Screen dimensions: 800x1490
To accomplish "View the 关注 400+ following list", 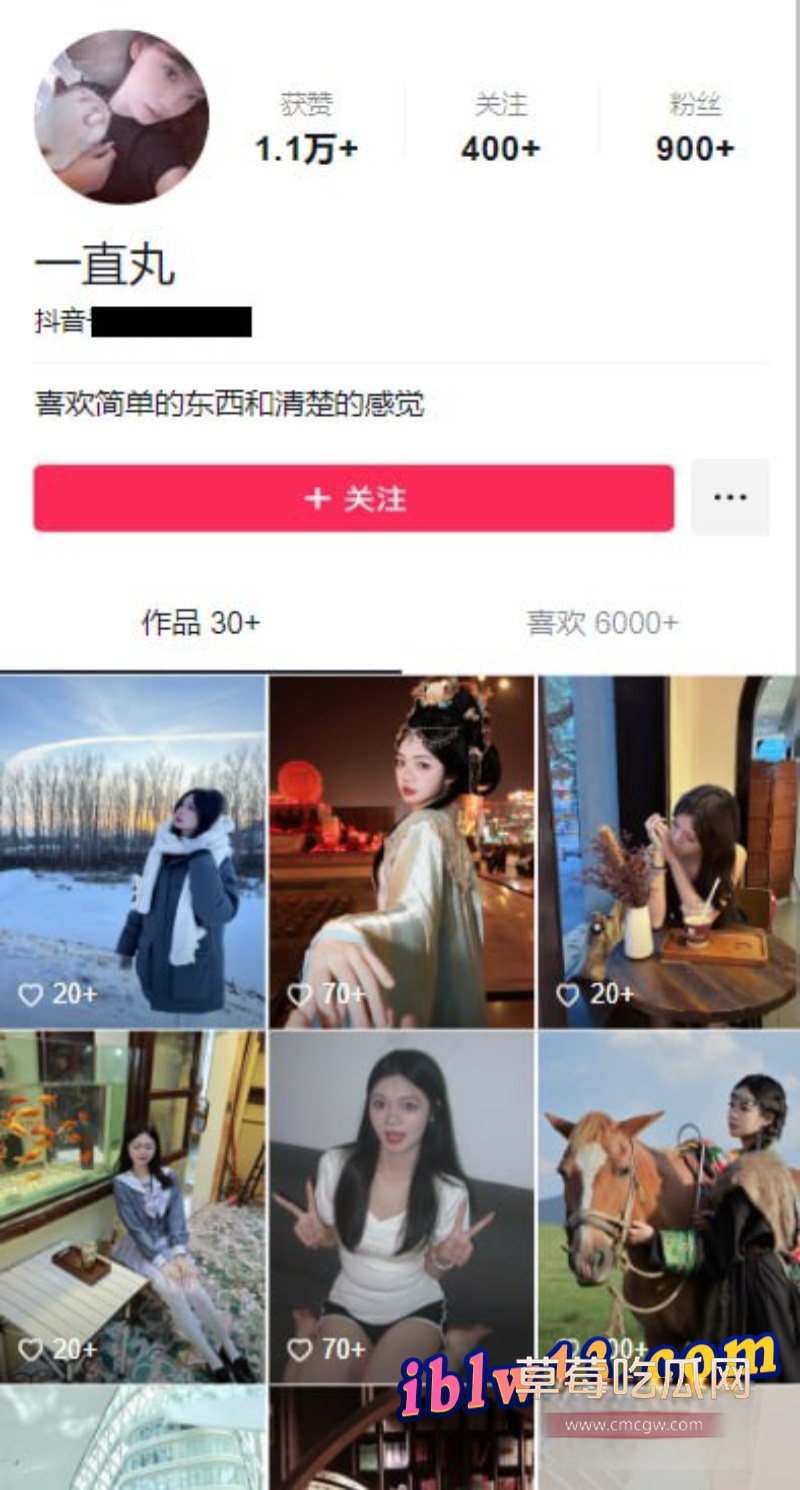I will (500, 128).
